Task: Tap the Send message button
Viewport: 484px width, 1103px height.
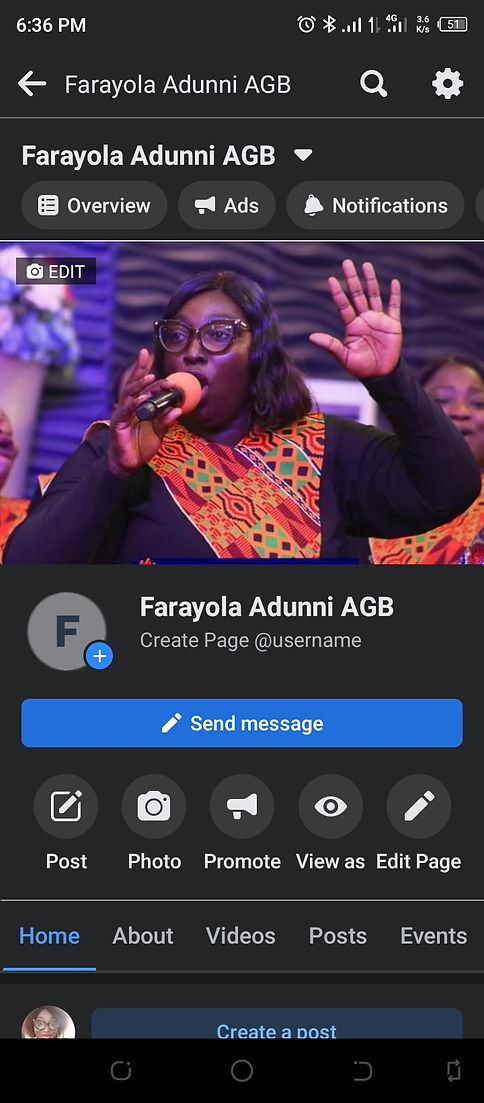Action: (242, 723)
